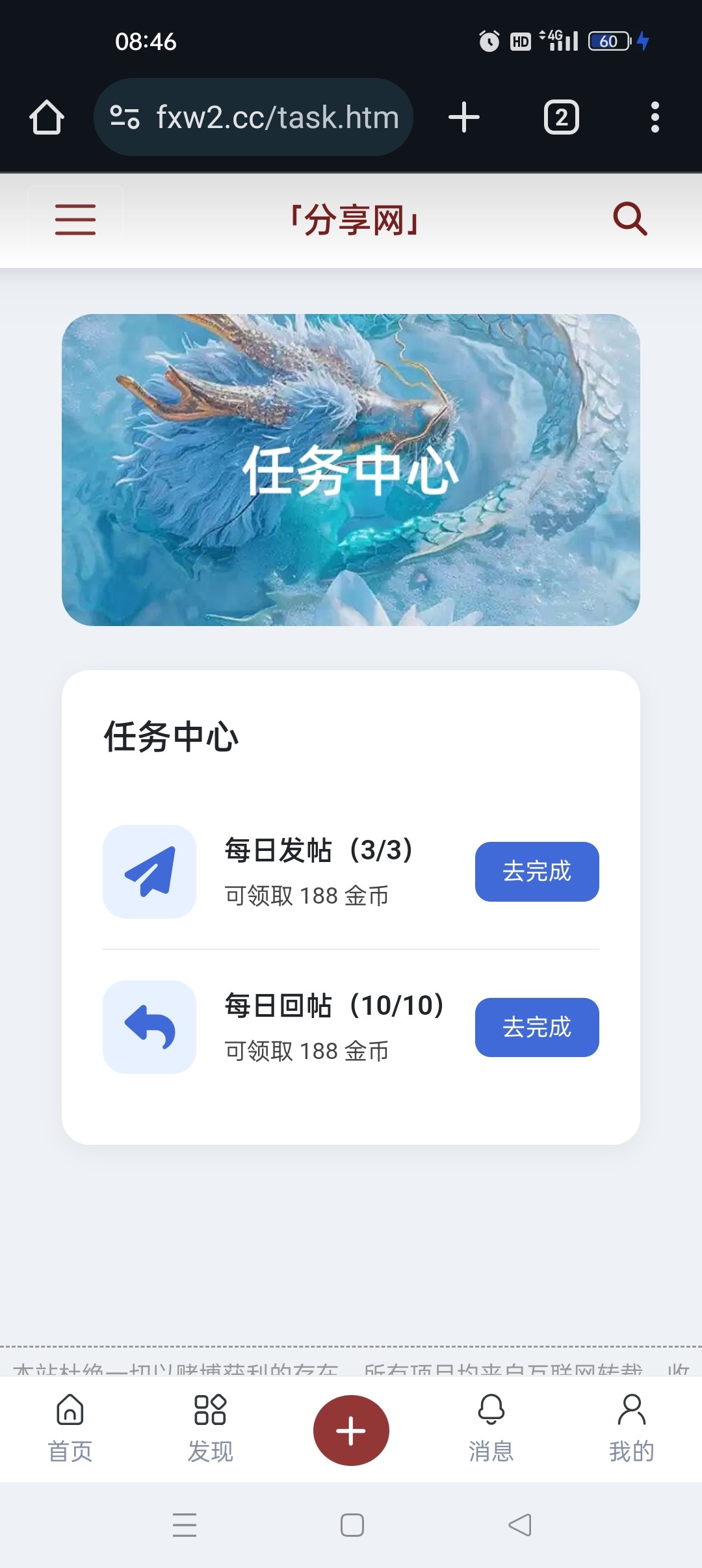Open the 消息 messages tab
This screenshot has width=702, height=1568.
(x=491, y=1428)
